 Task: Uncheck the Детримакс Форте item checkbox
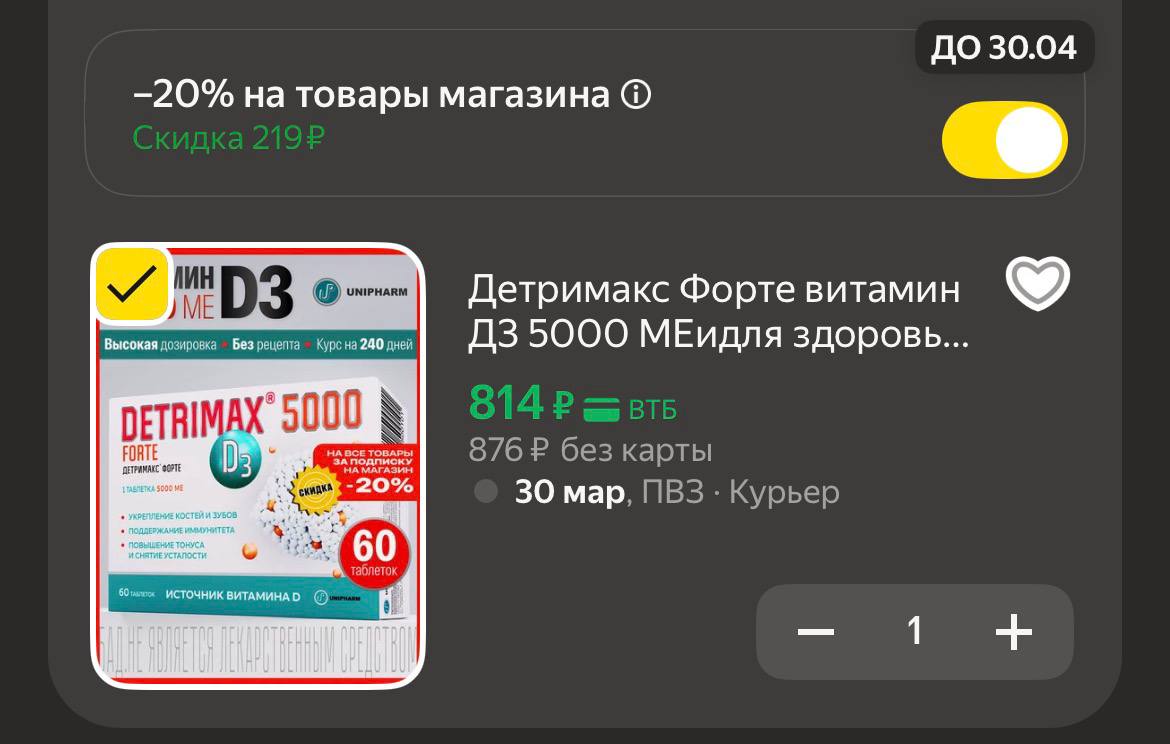132,285
